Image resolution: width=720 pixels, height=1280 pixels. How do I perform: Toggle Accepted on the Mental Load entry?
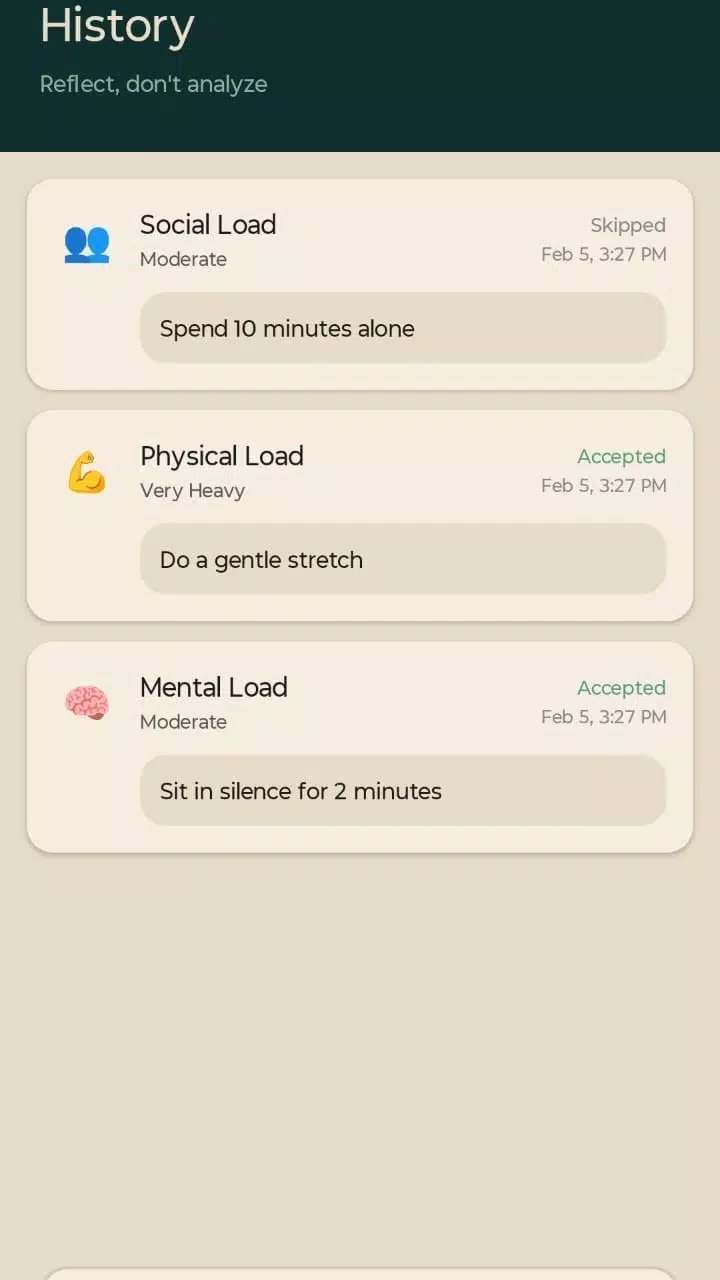622,688
